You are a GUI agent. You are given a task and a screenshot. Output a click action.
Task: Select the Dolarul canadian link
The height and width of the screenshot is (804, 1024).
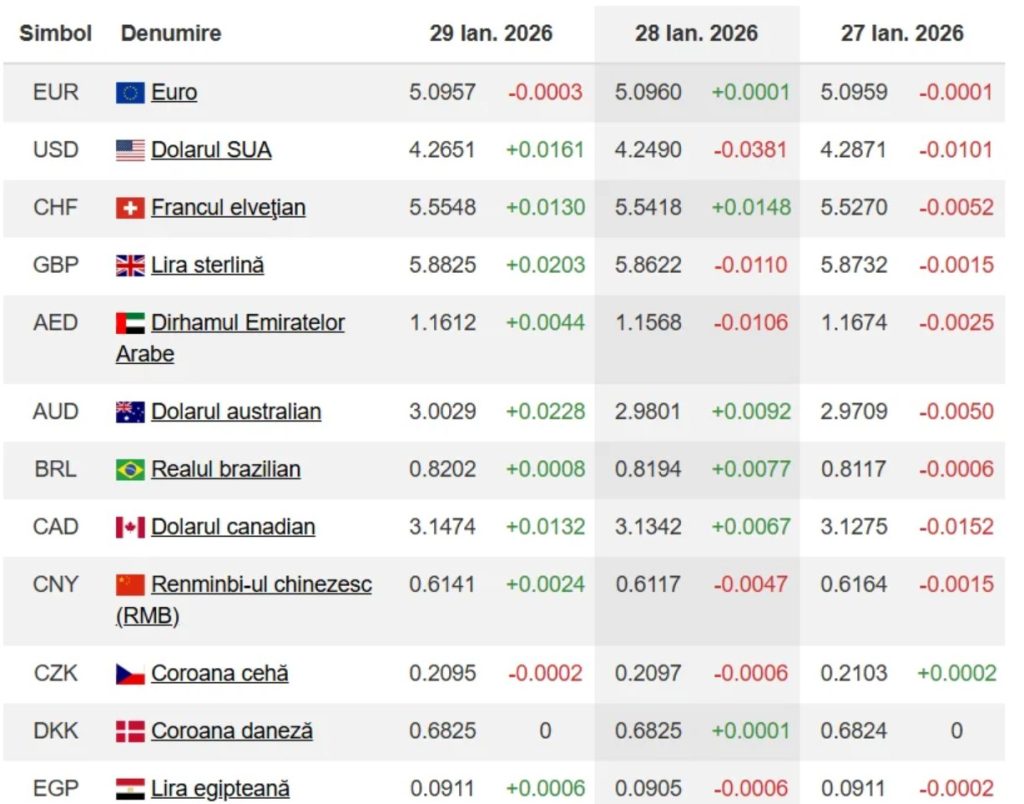click(x=233, y=528)
